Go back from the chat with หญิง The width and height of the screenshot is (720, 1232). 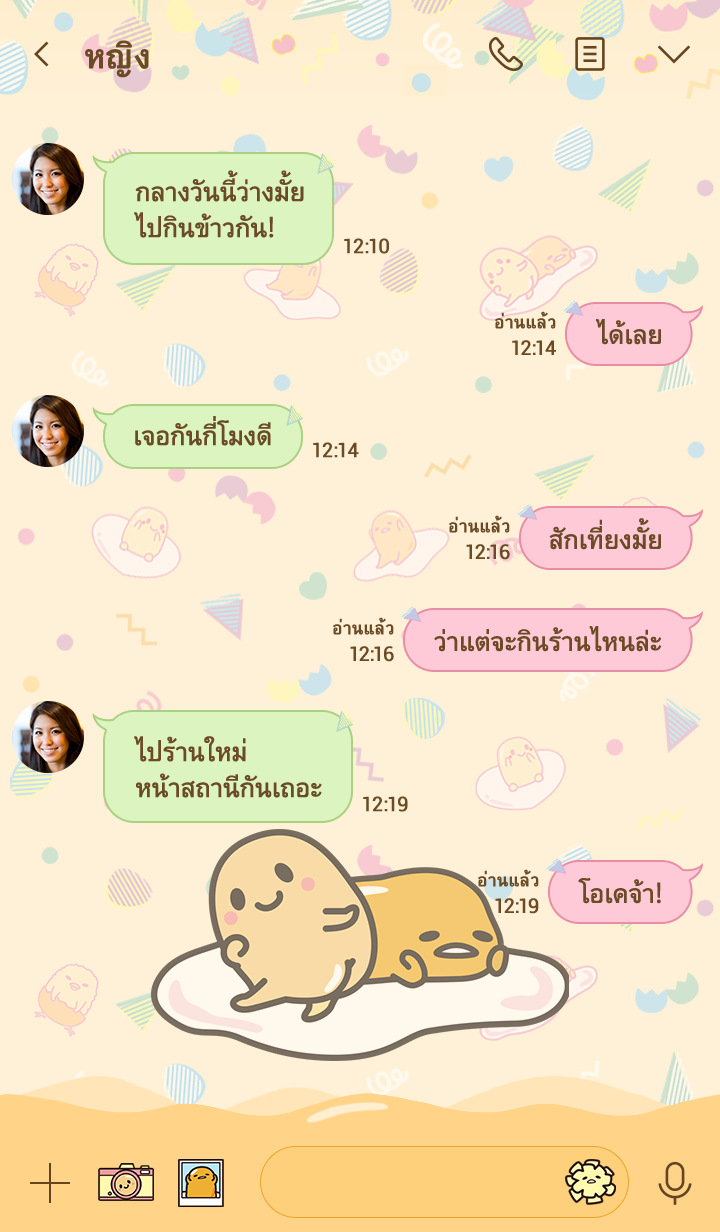(x=41, y=54)
